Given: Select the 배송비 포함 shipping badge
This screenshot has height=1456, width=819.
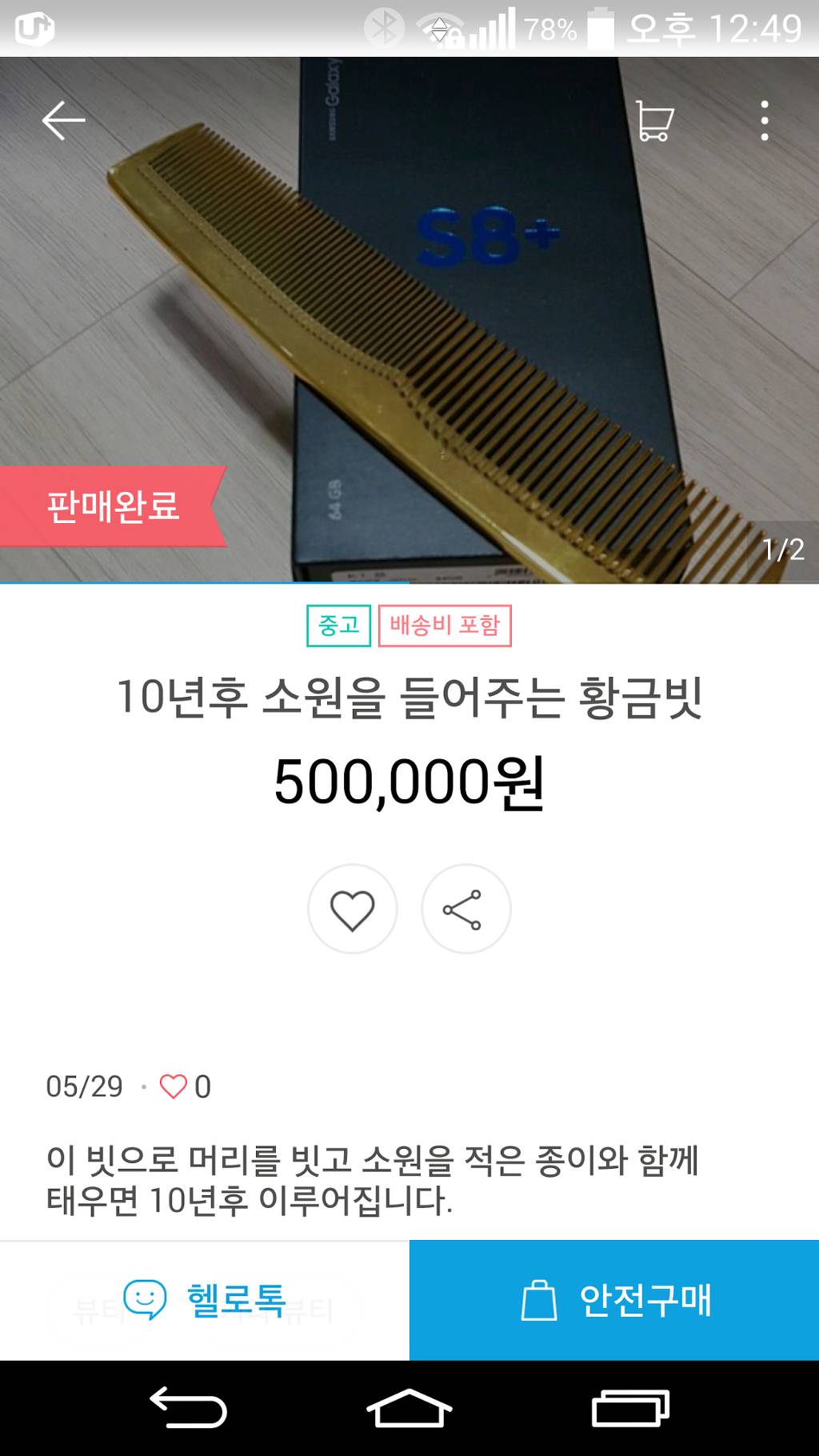Looking at the screenshot, I should [444, 628].
